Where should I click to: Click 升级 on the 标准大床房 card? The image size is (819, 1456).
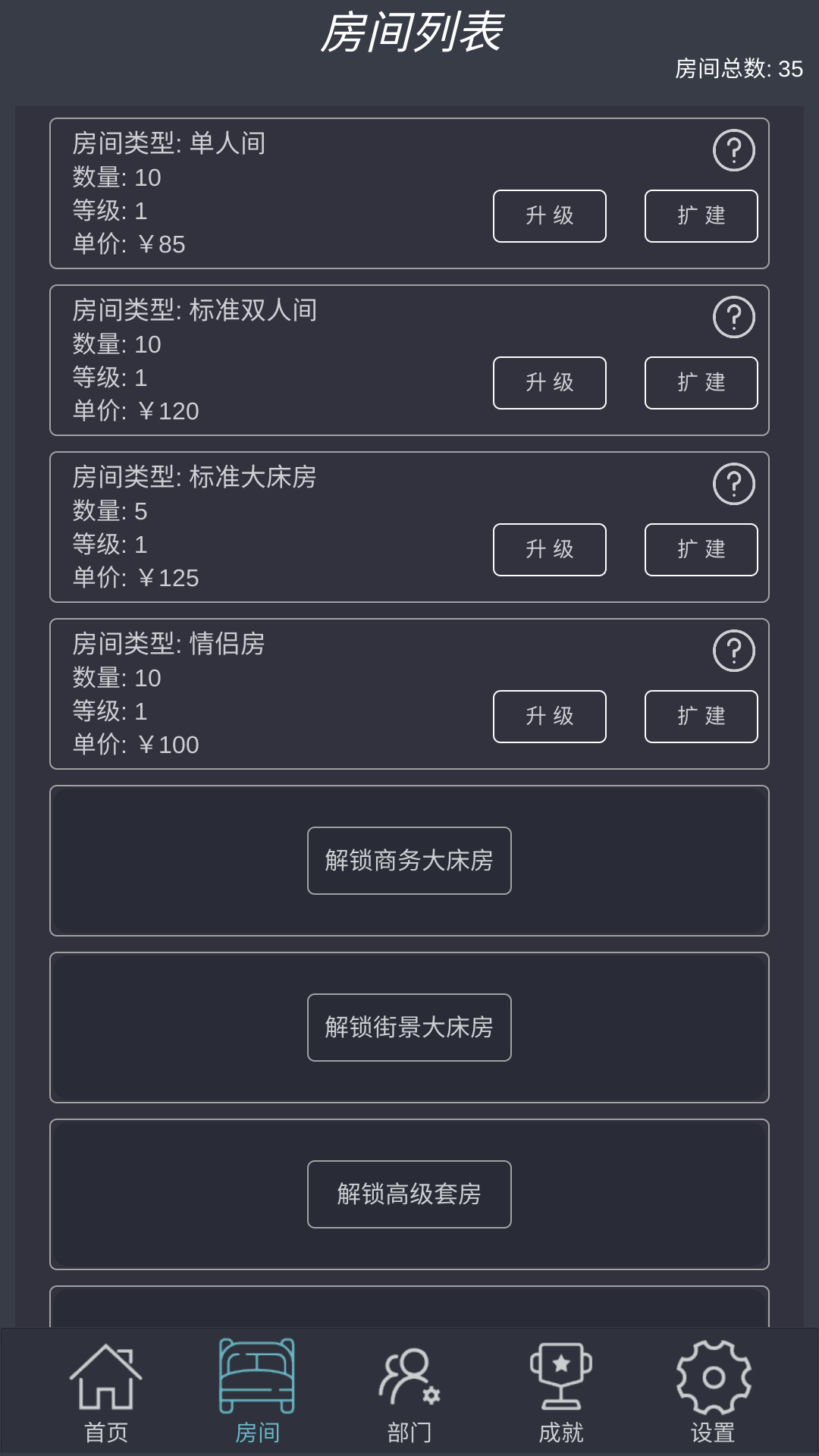click(x=549, y=550)
